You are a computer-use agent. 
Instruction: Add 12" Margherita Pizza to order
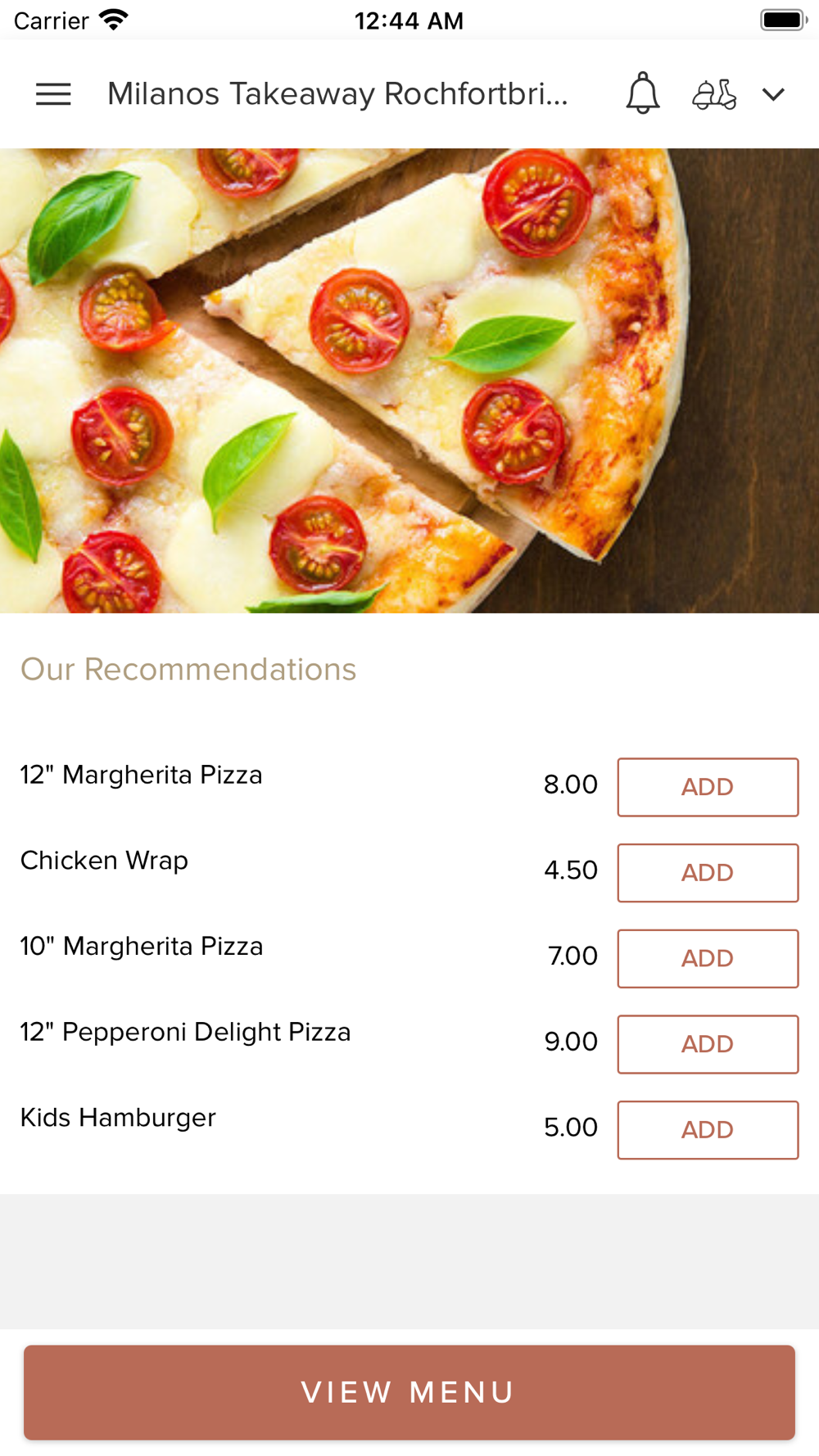708,787
